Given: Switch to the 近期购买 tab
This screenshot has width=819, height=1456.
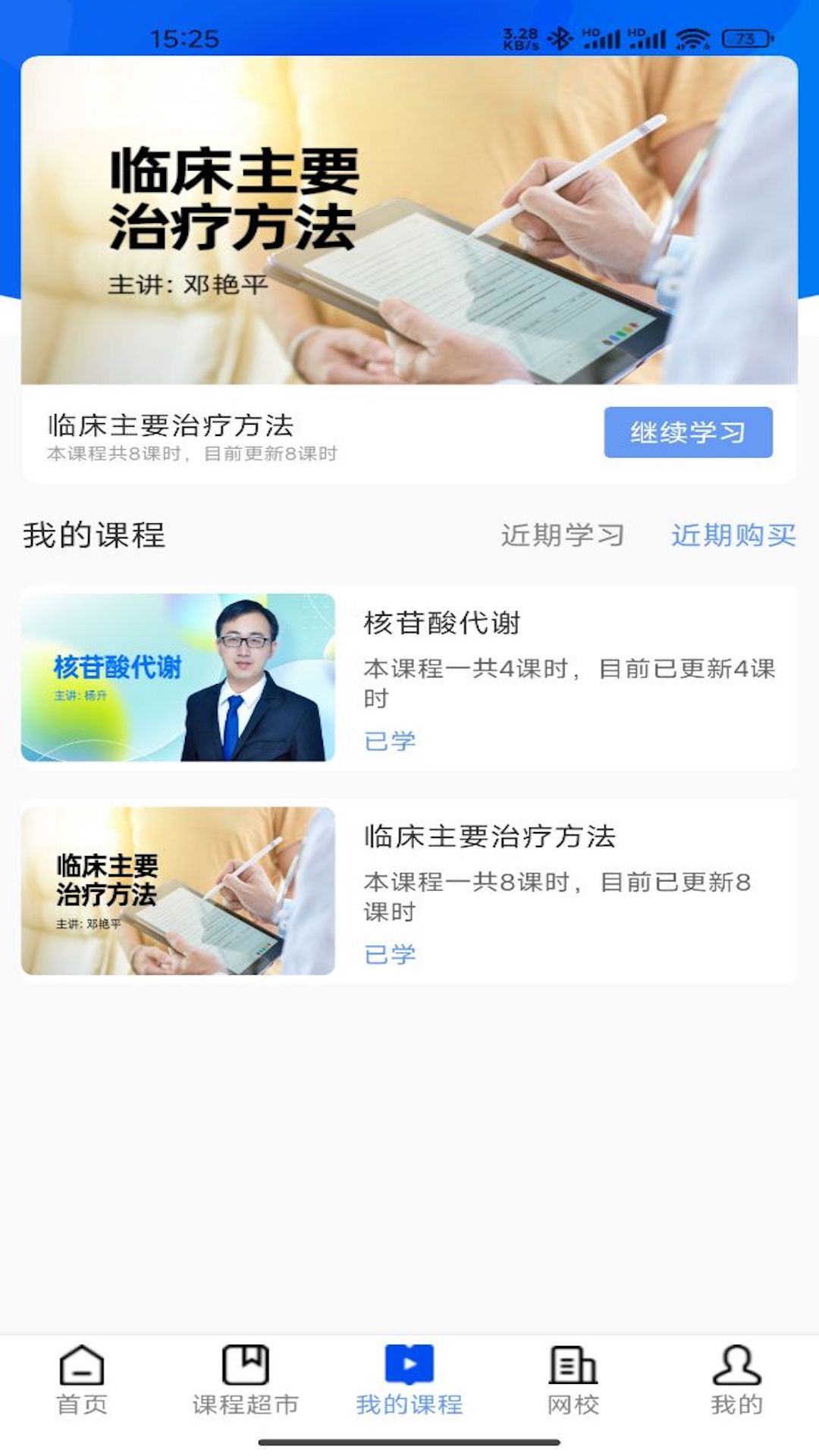Looking at the screenshot, I should tap(735, 535).
